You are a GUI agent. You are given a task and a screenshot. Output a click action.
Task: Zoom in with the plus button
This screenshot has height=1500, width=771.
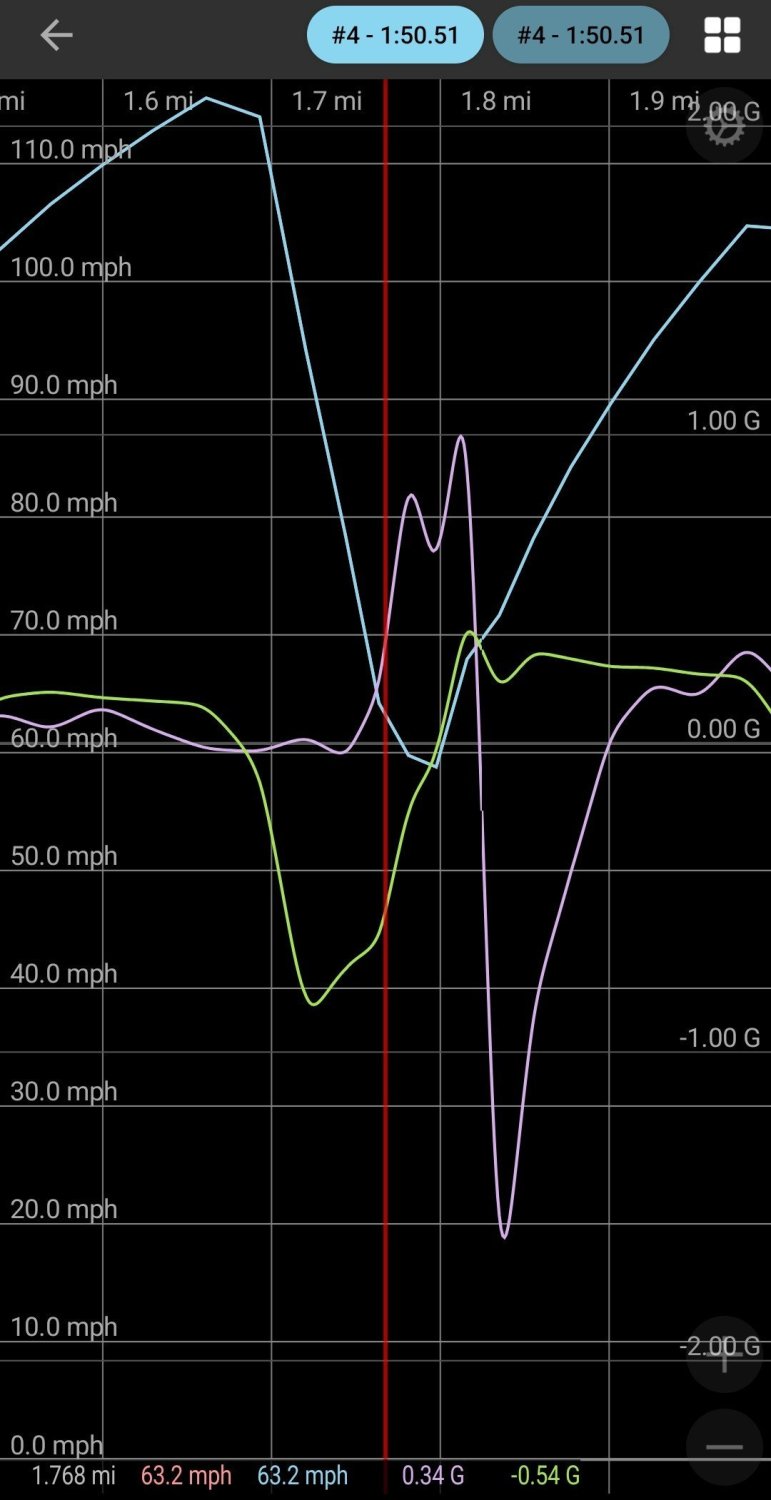724,1354
